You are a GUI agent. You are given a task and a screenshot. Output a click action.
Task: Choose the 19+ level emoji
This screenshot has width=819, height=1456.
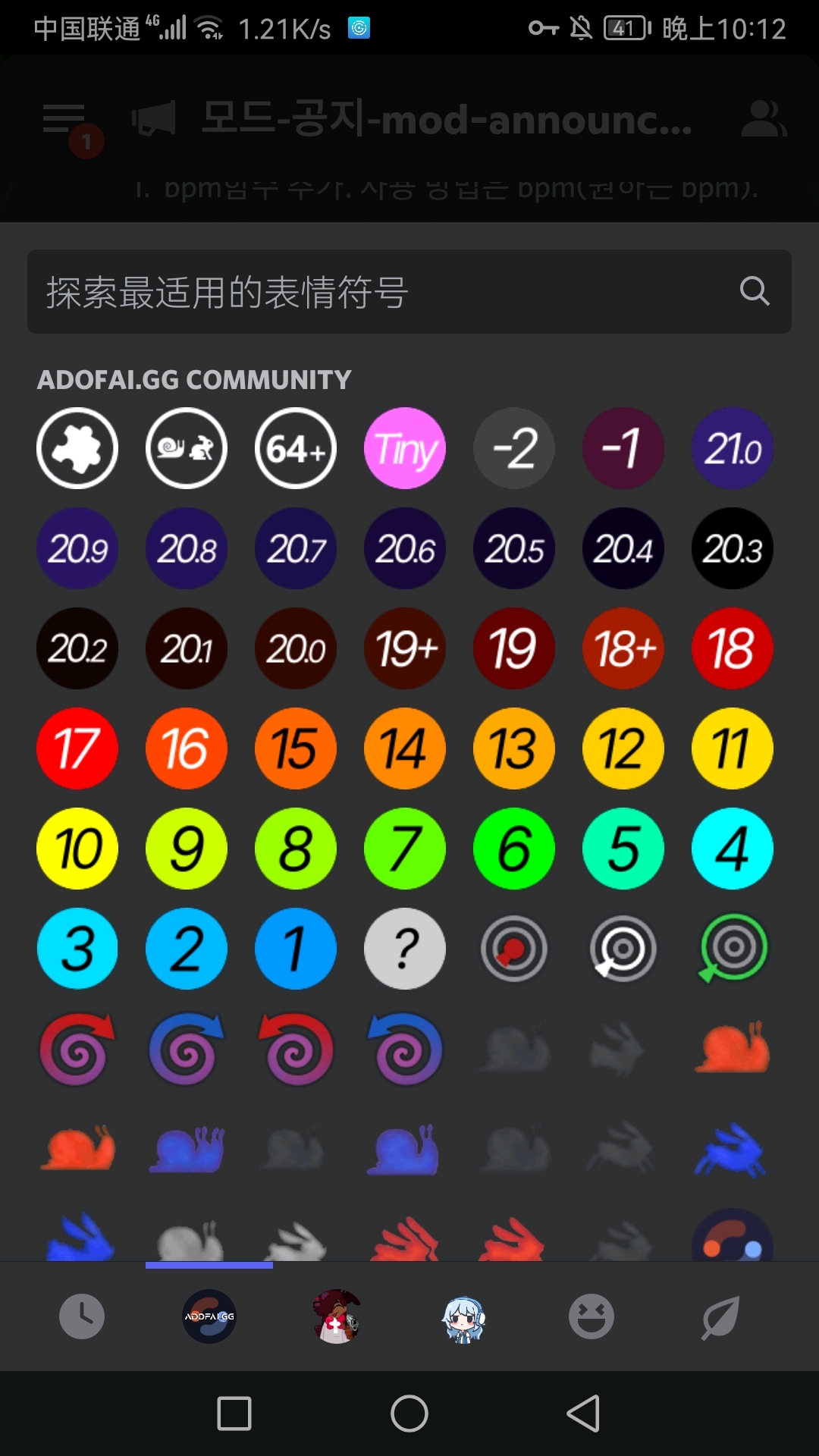(x=405, y=648)
